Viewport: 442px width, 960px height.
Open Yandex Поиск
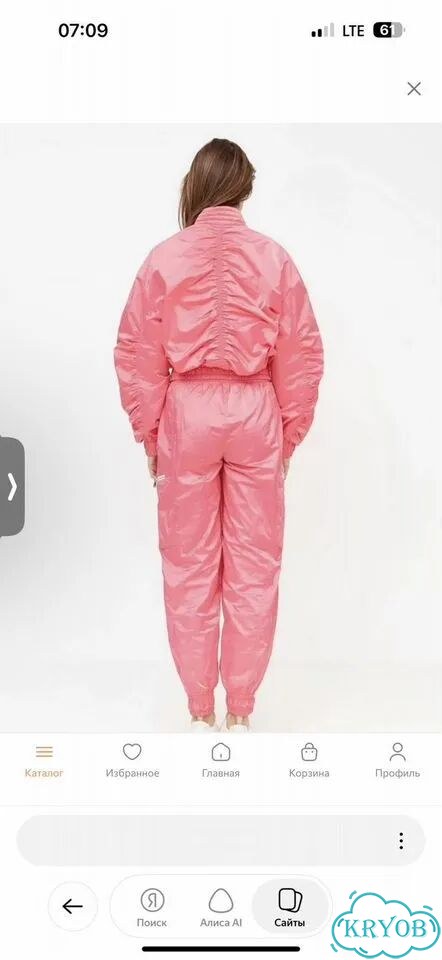(152, 907)
